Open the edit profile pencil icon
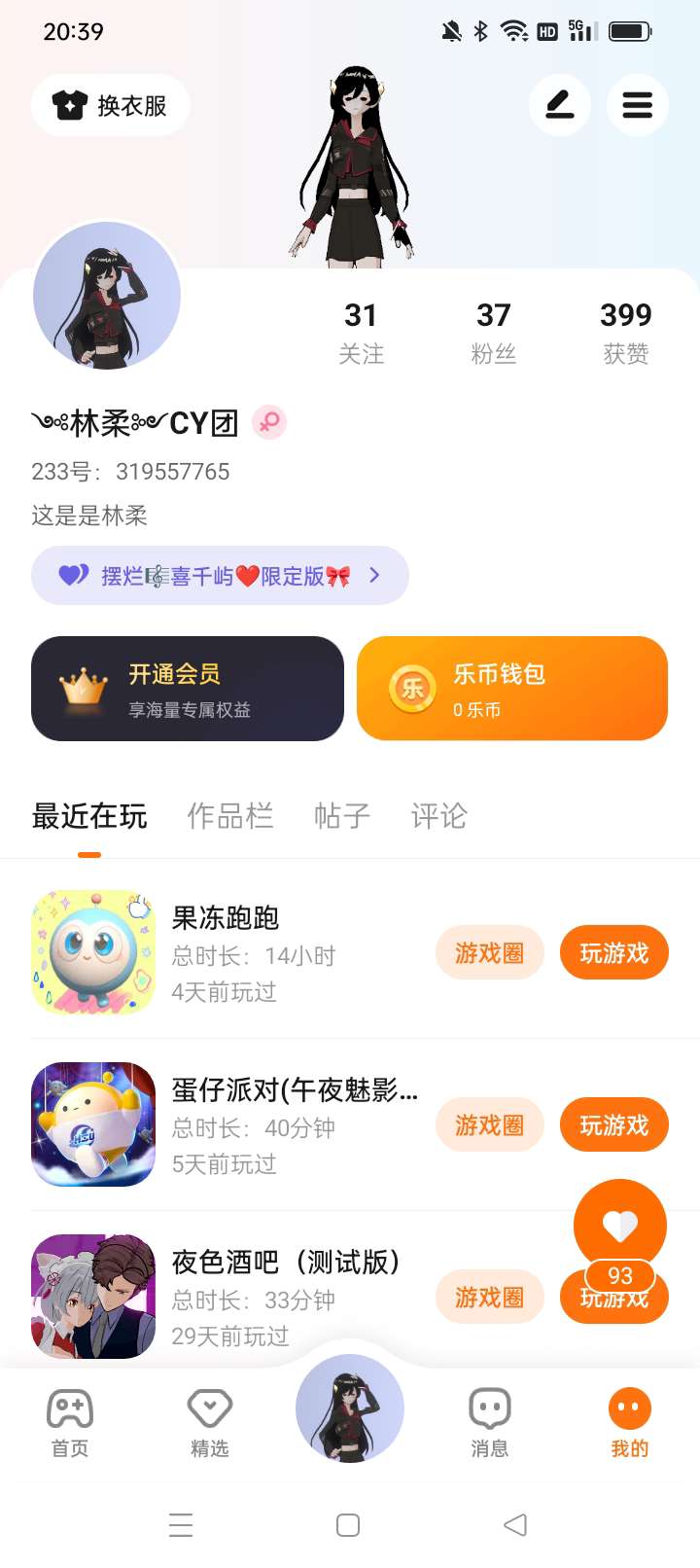Screen dimensions: 700x1568 [x=559, y=105]
